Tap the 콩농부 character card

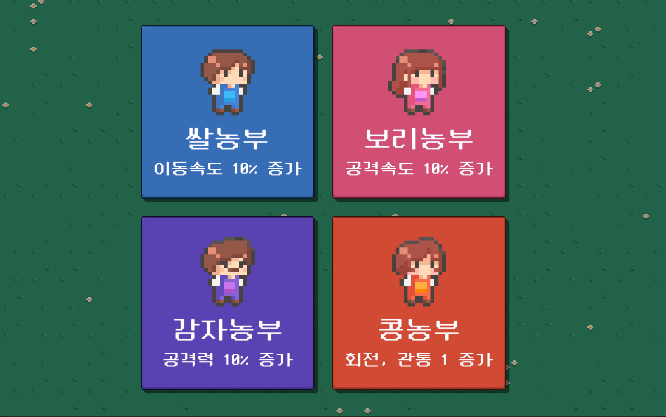[418, 303]
